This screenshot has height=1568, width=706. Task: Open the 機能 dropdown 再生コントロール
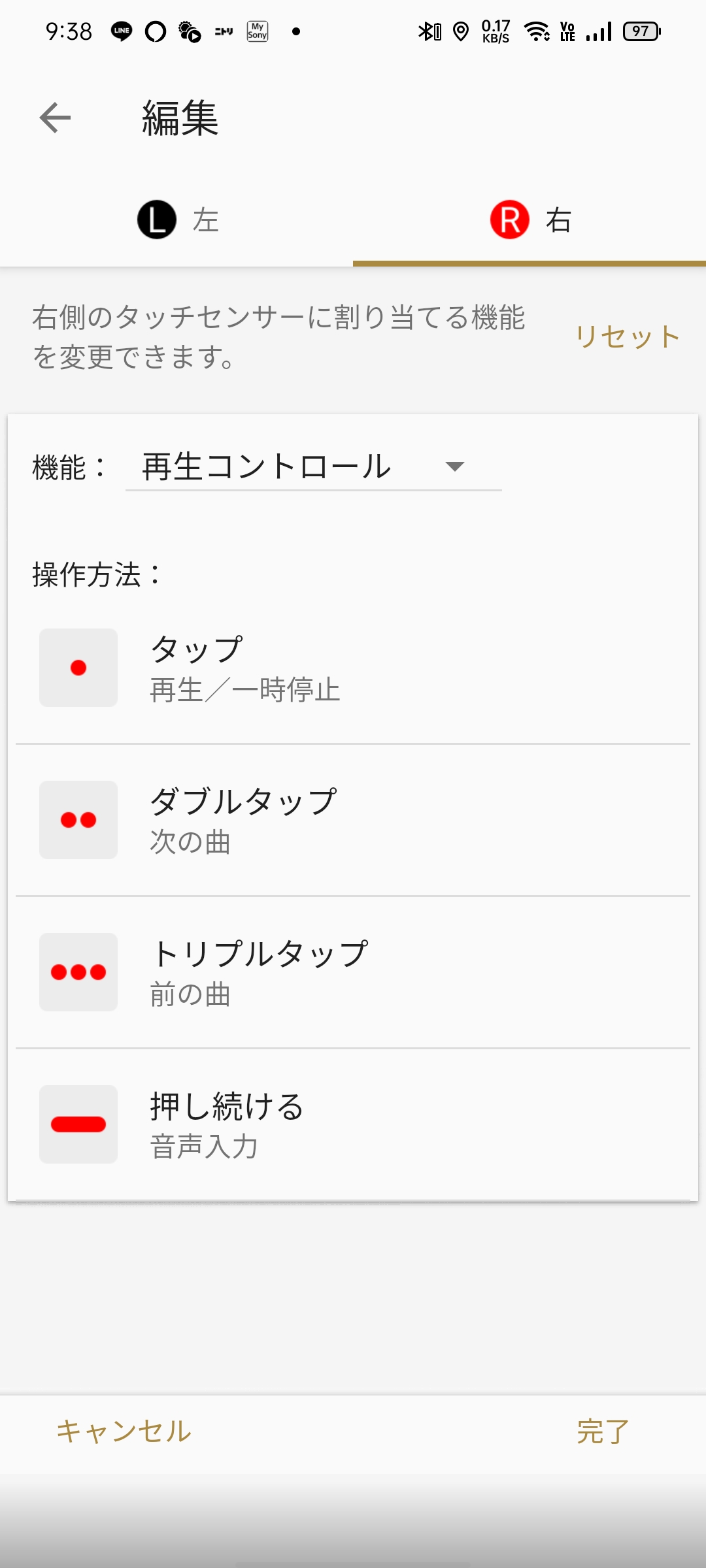click(x=313, y=466)
